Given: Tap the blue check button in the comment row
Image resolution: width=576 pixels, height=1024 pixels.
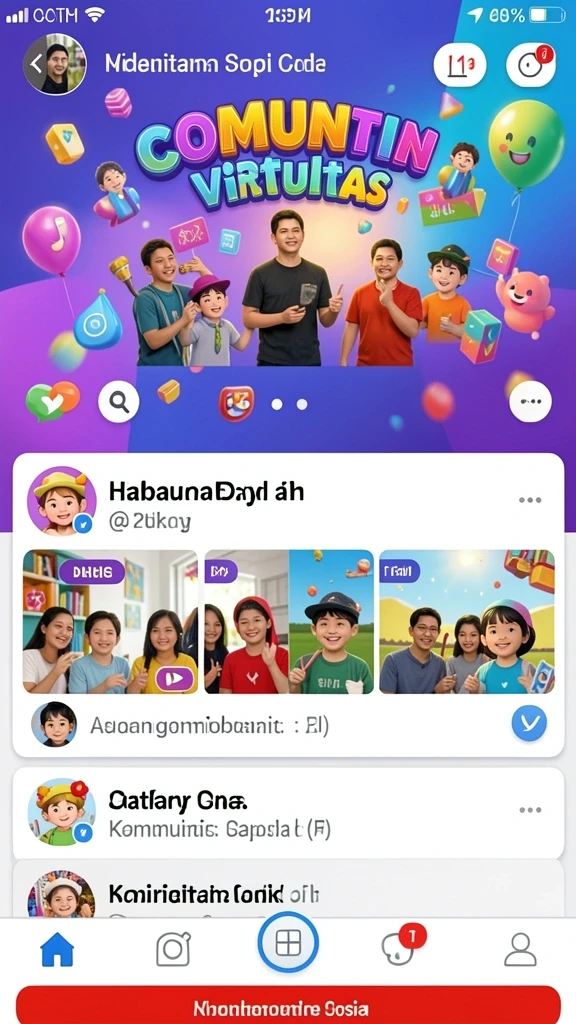Looking at the screenshot, I should coord(529,722).
